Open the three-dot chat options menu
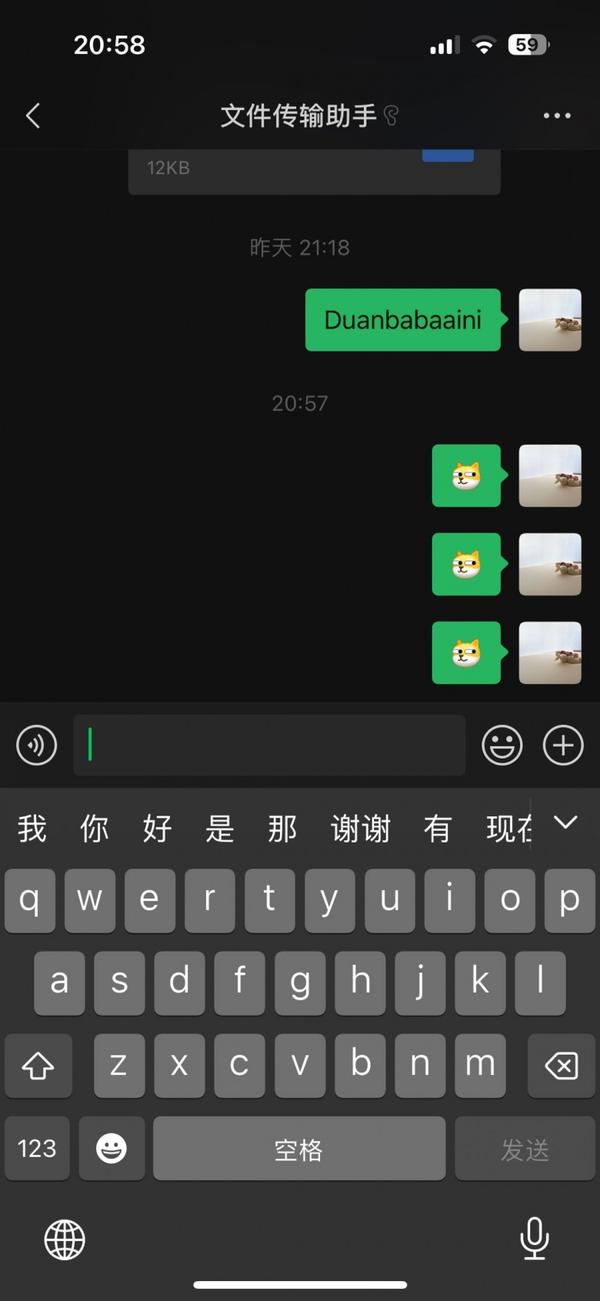This screenshot has height=1301, width=600. [x=557, y=116]
